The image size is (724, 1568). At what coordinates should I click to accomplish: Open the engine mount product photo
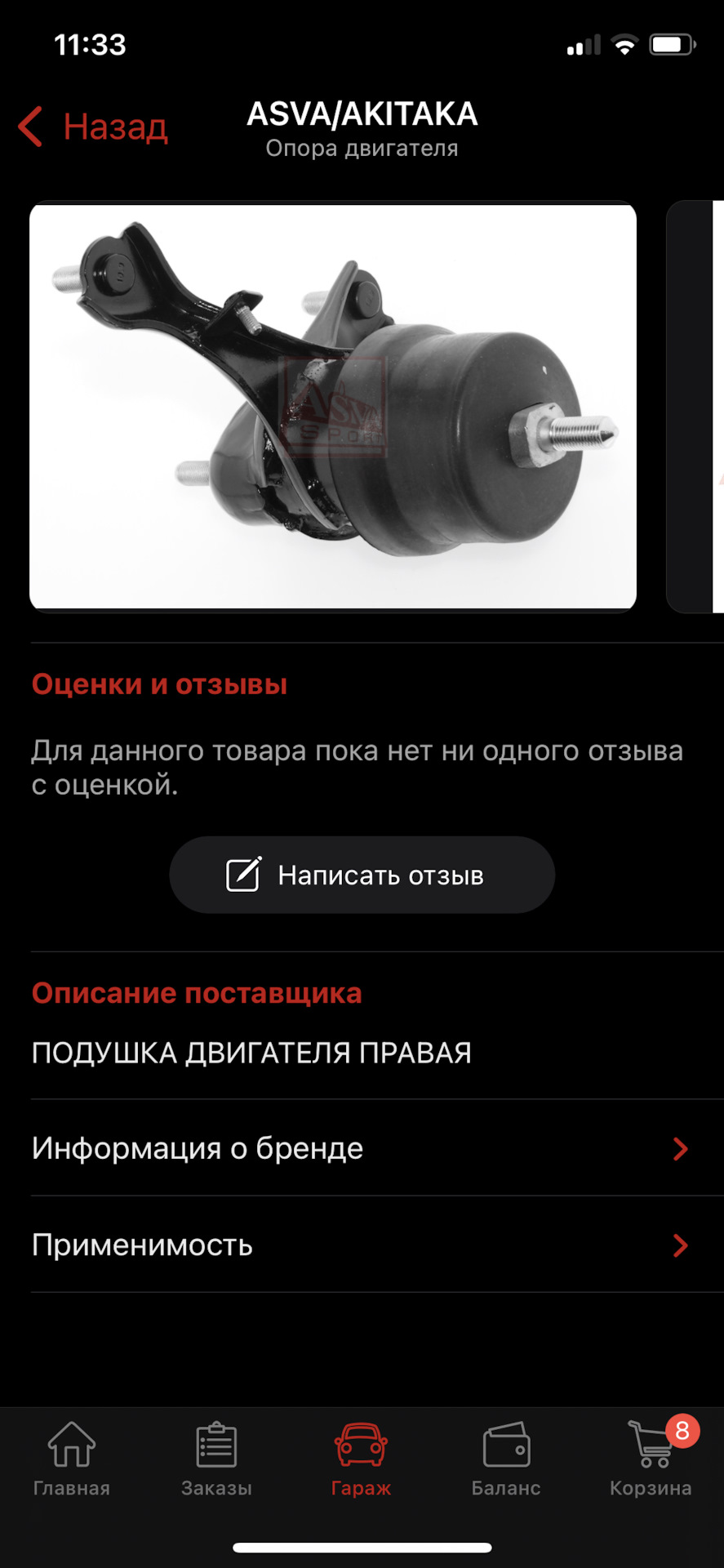pos(333,406)
